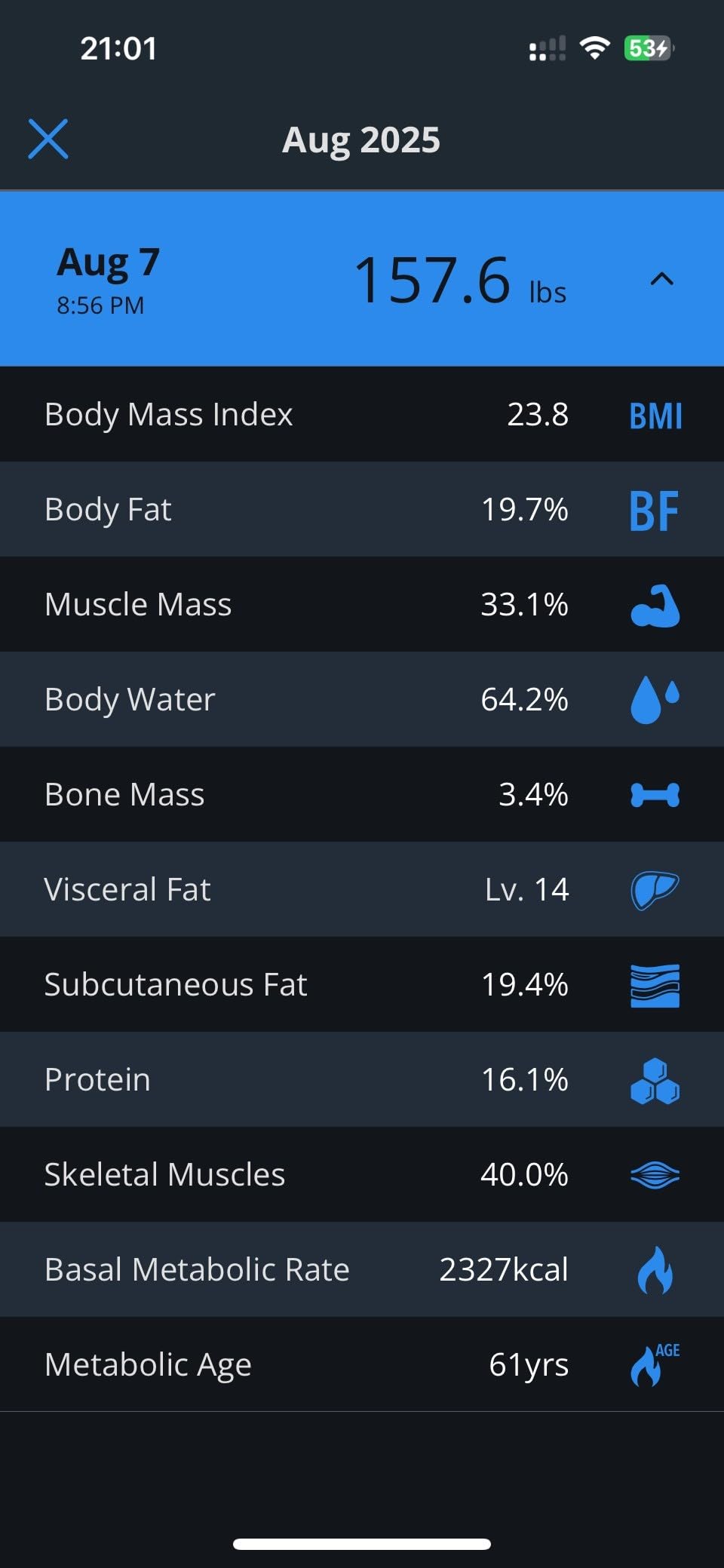The height and width of the screenshot is (1568, 724).
Task: Open Skeletal Muscles details
Action: coord(362,1174)
